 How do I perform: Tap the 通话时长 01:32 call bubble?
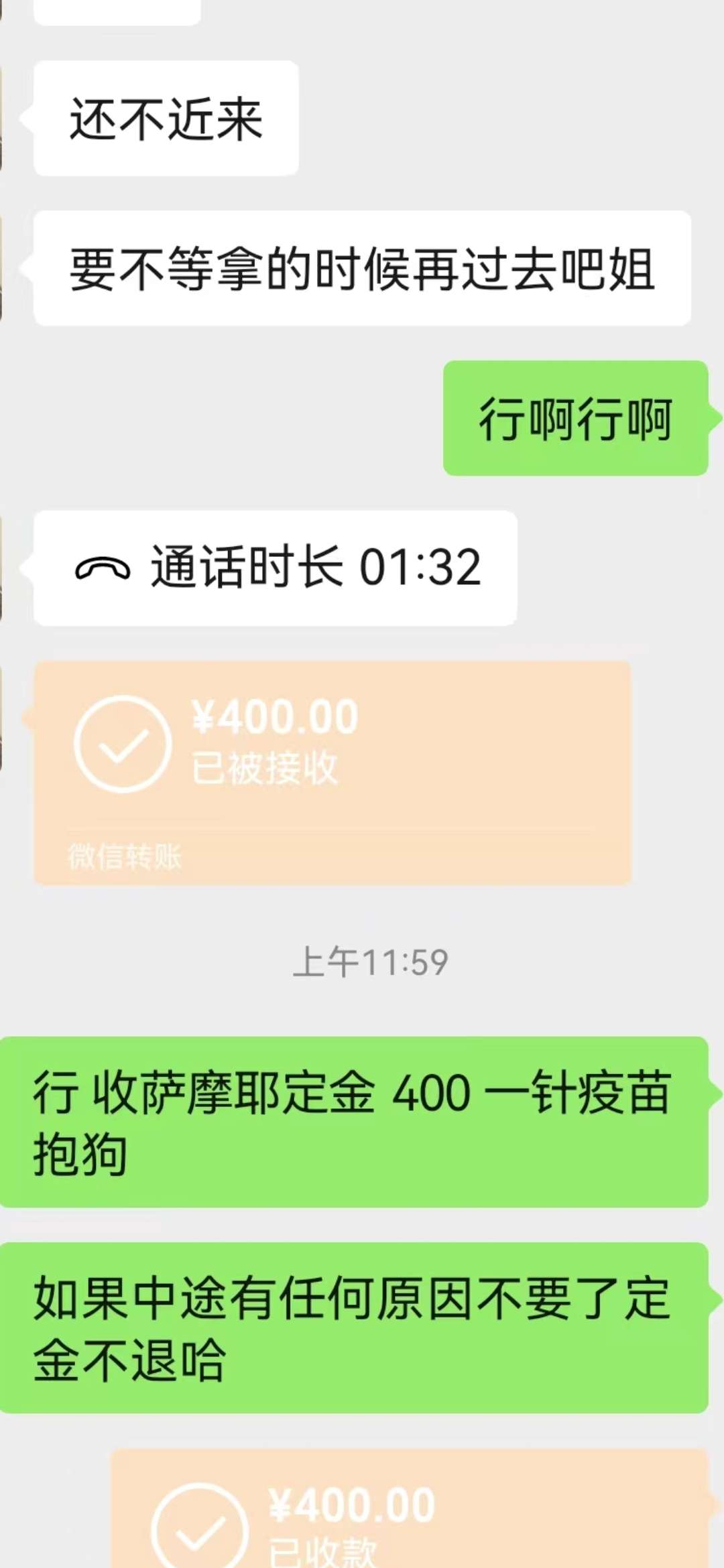point(275,568)
